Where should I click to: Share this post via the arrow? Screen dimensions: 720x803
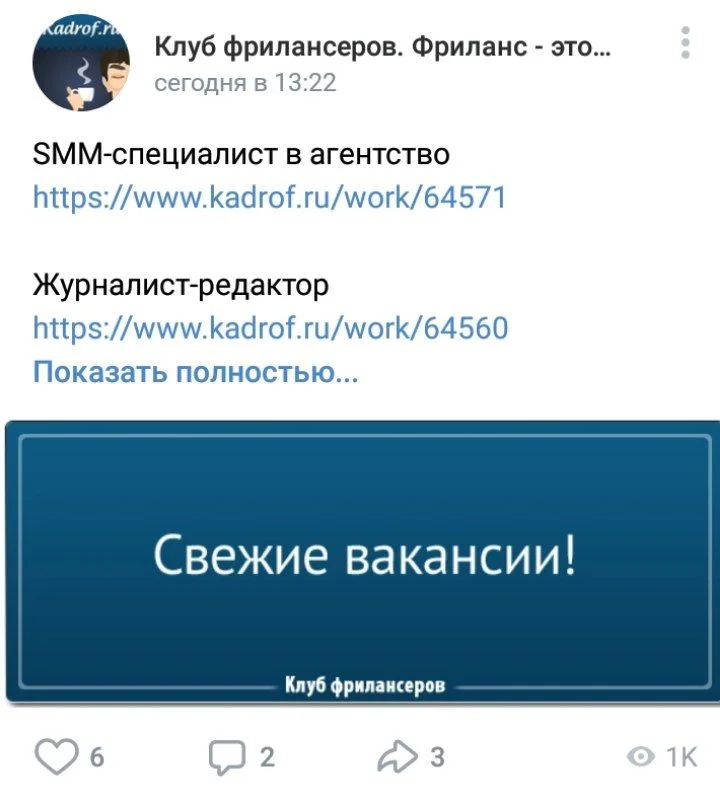click(x=397, y=757)
